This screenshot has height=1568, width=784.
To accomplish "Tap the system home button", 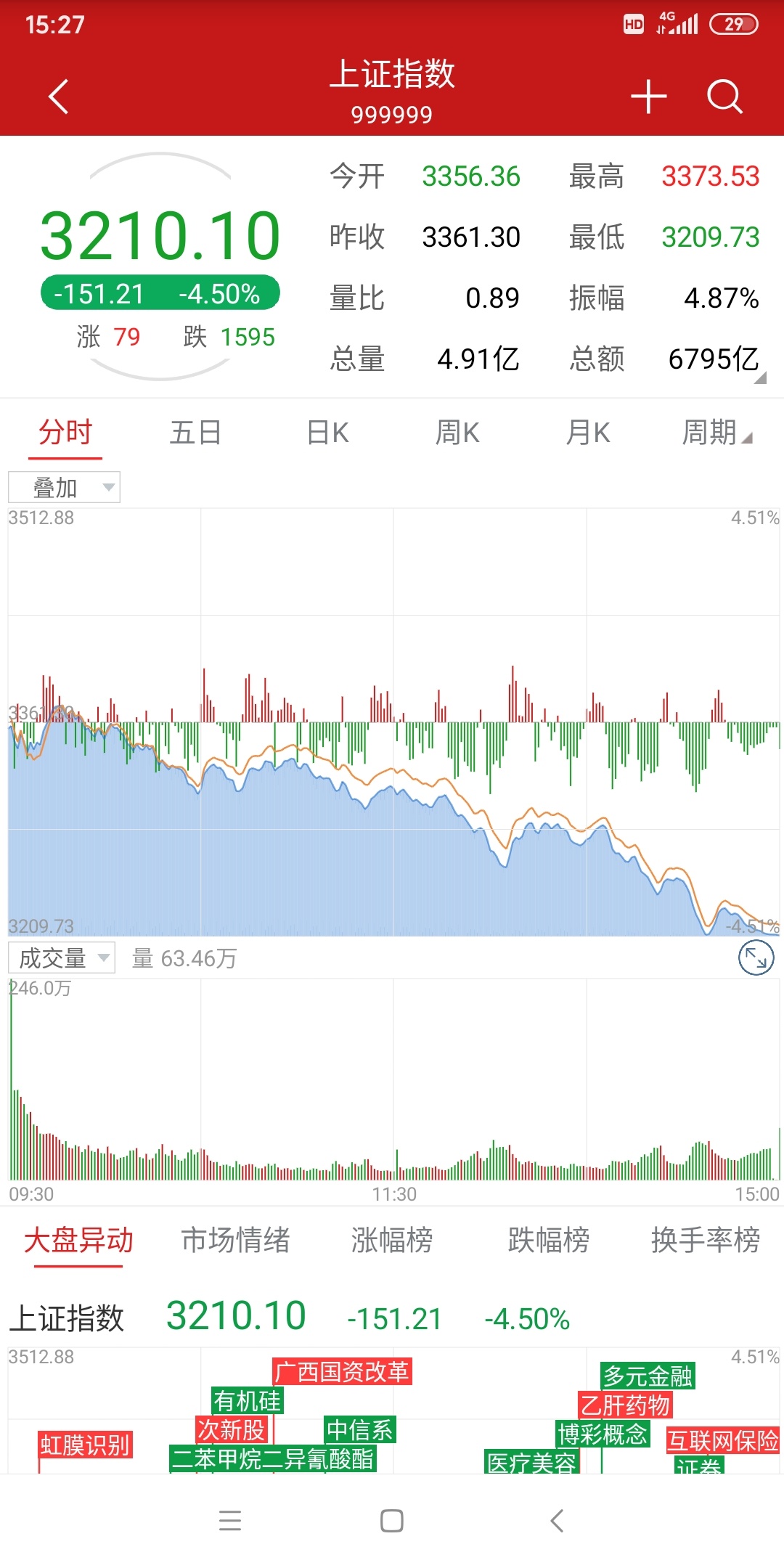I will 392,1520.
